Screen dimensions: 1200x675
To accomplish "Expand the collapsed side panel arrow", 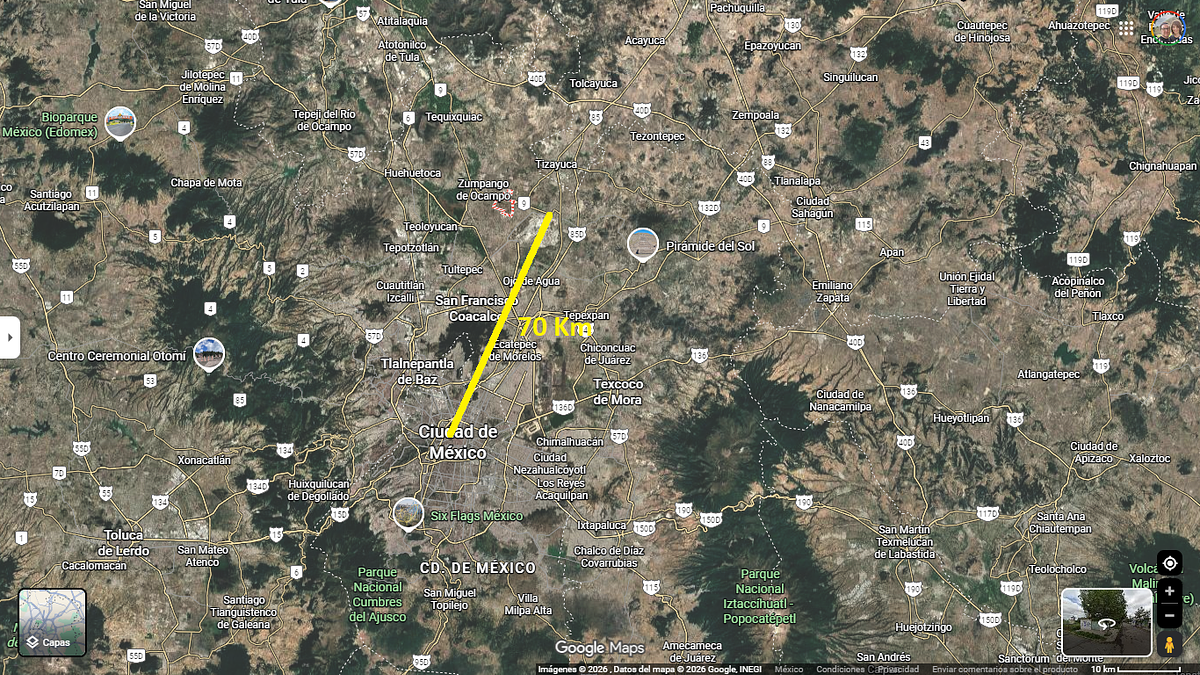I will [11, 337].
